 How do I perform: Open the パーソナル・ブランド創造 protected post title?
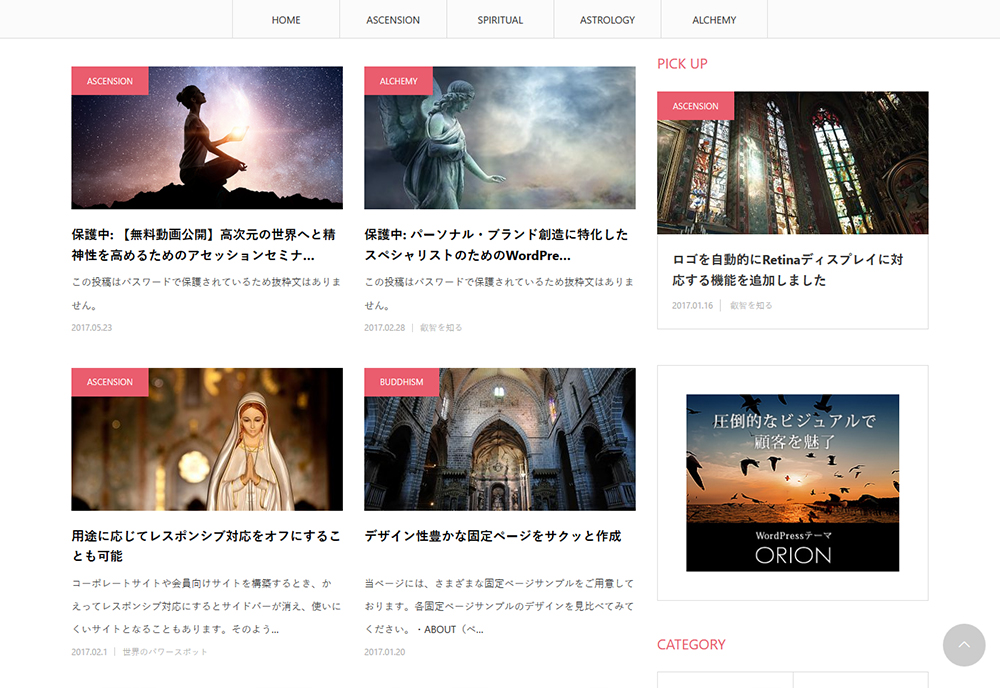pyautogui.click(x=496, y=245)
